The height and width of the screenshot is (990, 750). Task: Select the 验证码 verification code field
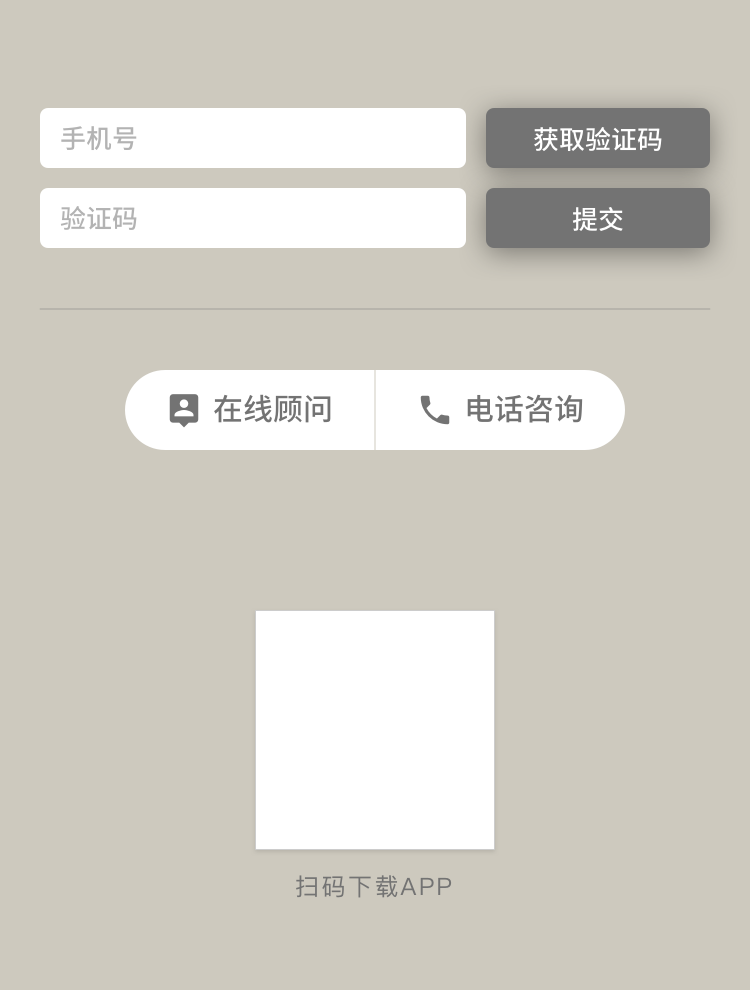(x=252, y=218)
